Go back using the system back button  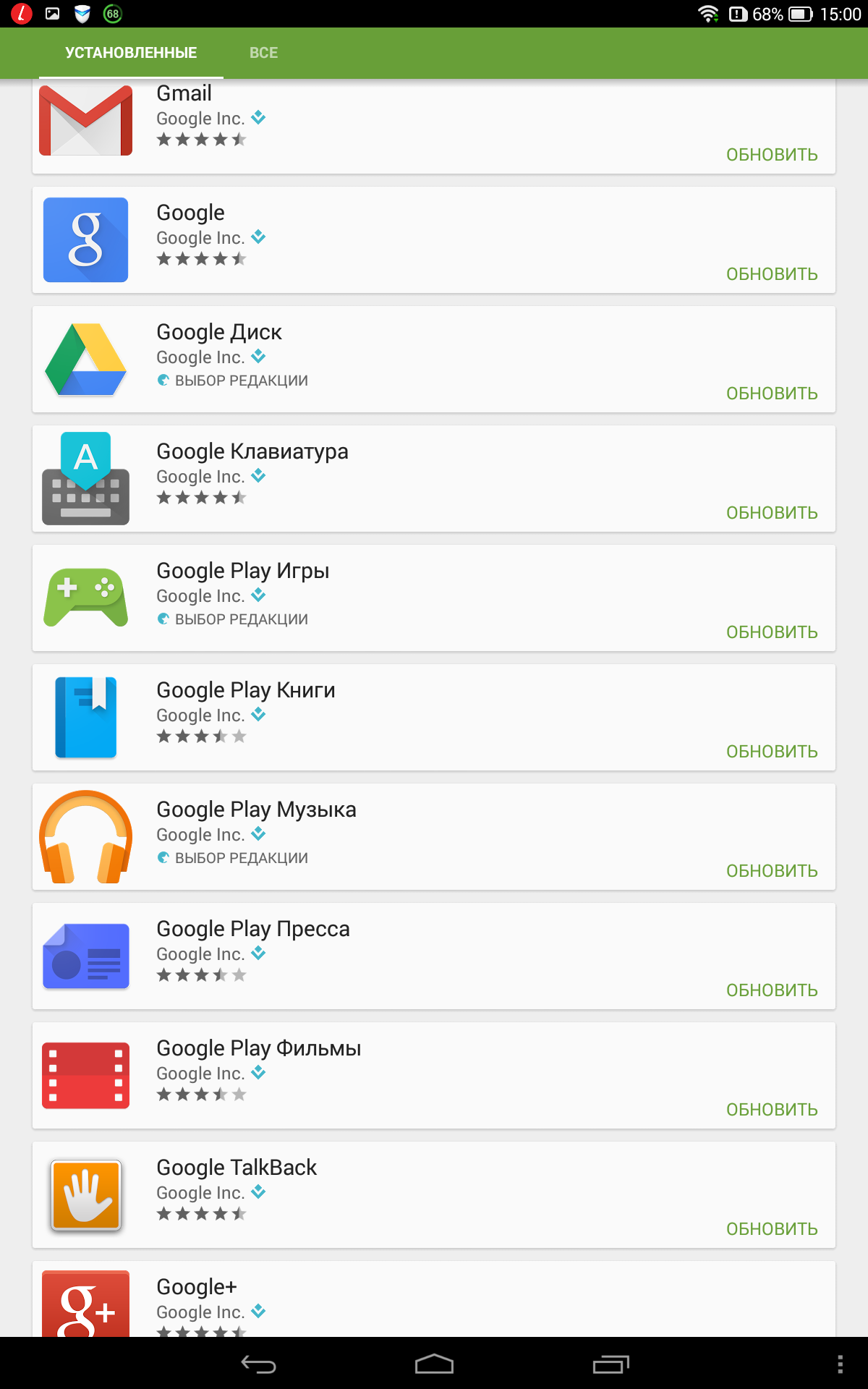click(x=258, y=1364)
